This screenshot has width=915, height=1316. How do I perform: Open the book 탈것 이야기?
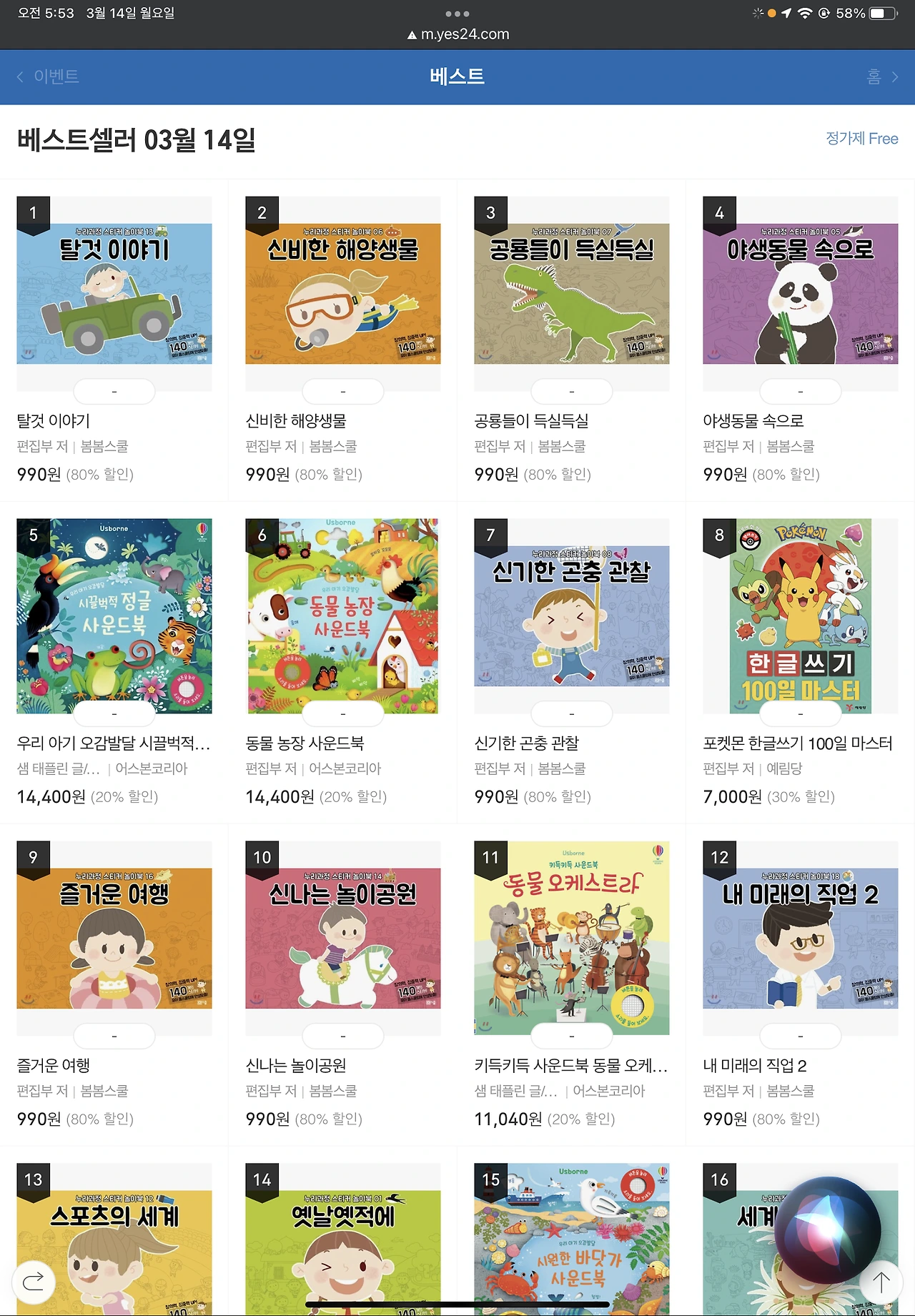pos(114,294)
